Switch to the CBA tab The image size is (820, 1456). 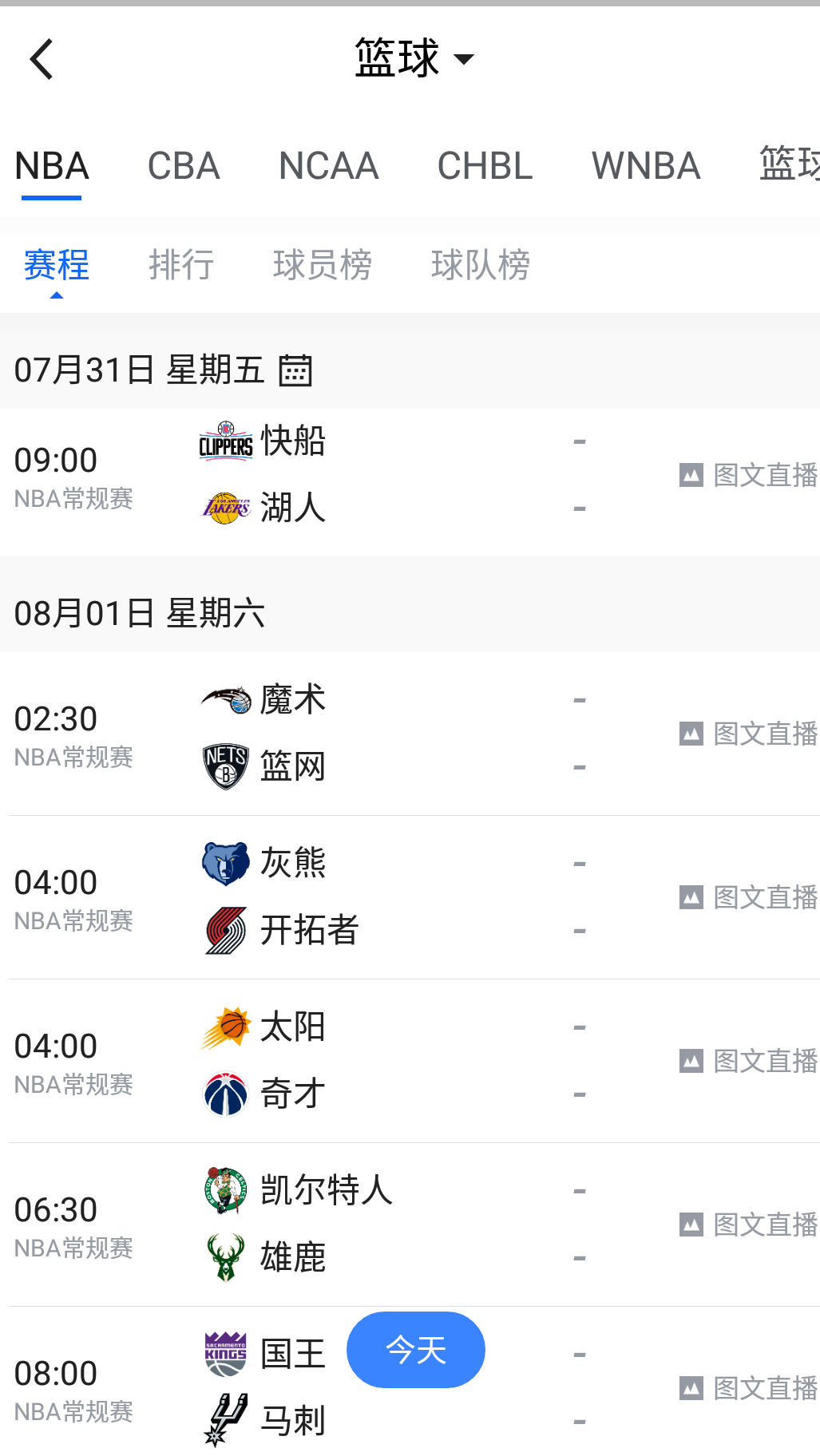184,166
